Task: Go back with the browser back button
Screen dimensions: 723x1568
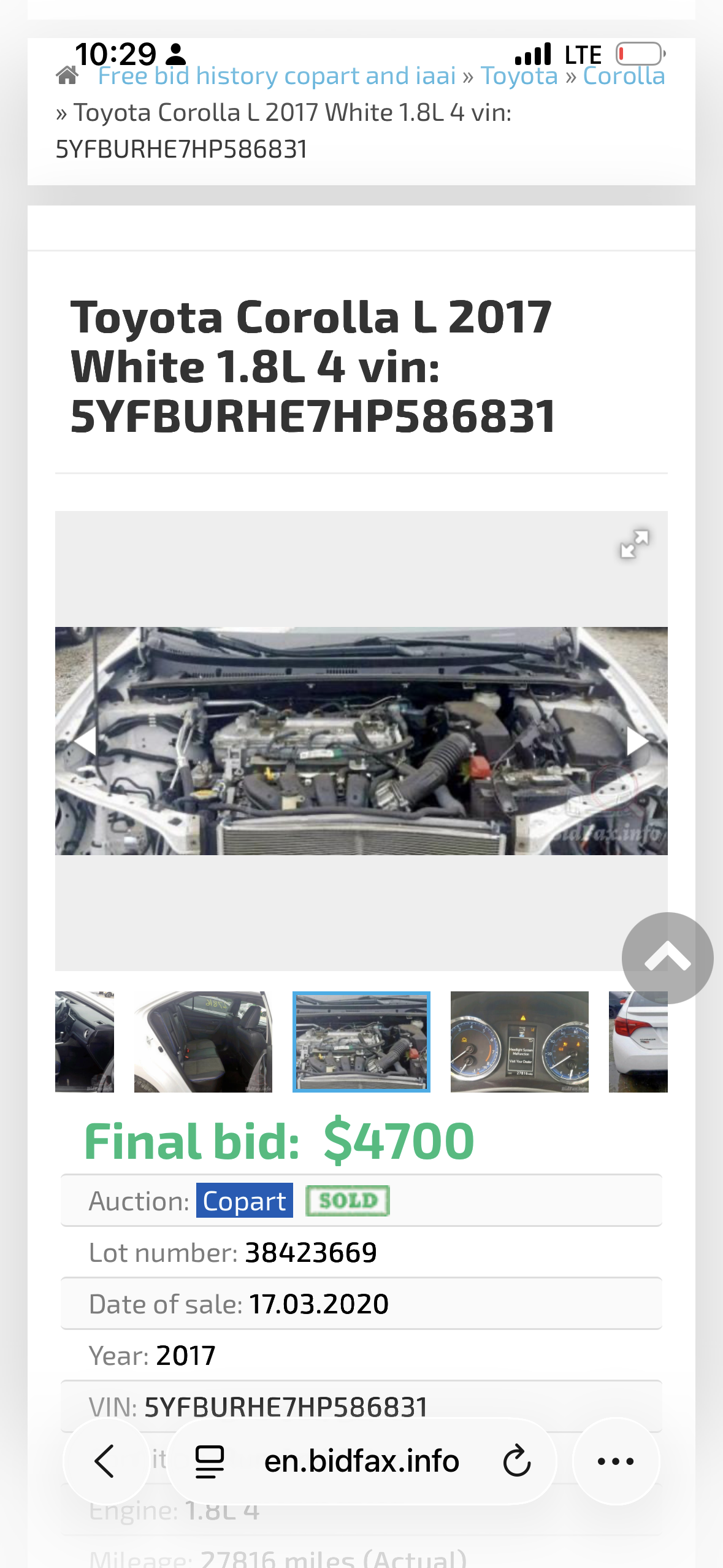Action: click(105, 1461)
